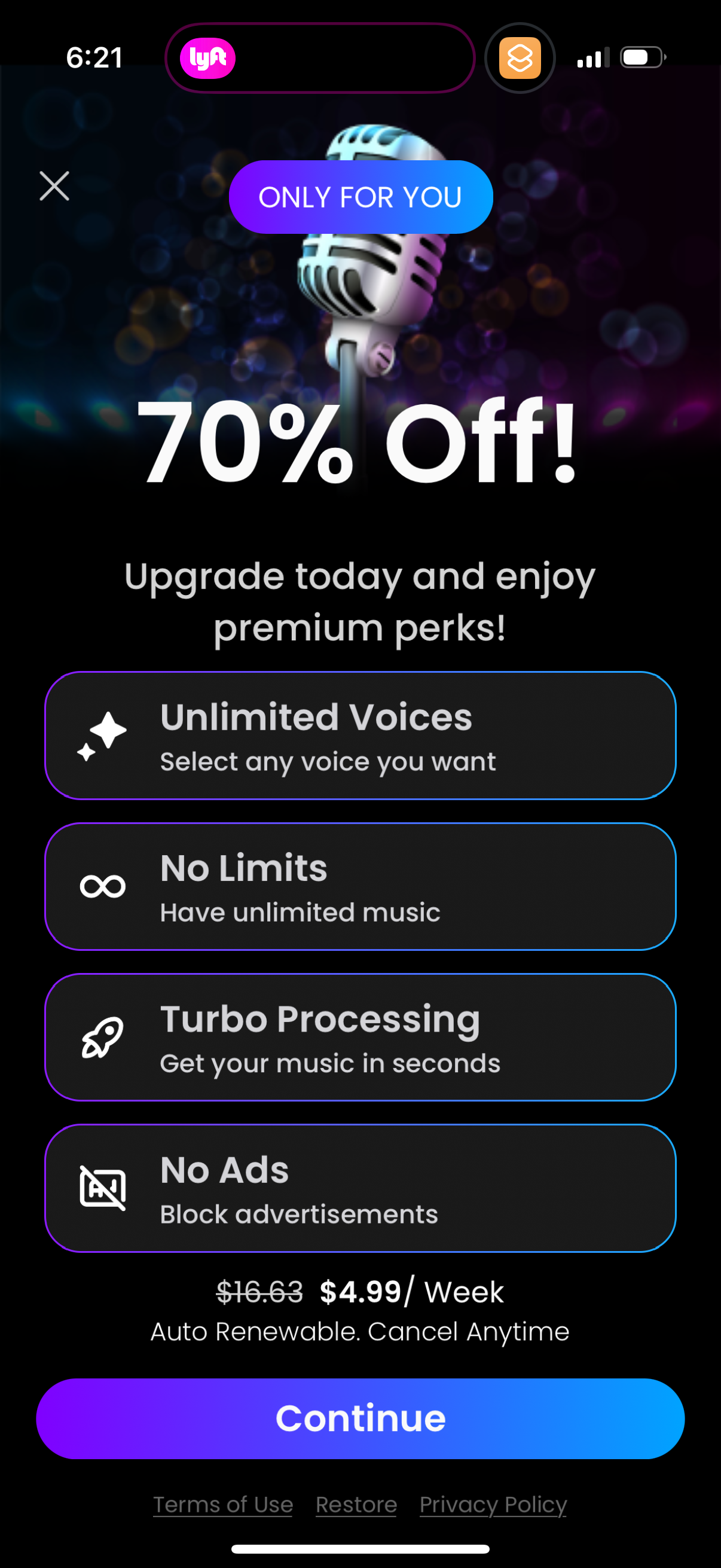Open the orange layers app icon near the top
This screenshot has width=721, height=1568.
pos(520,58)
